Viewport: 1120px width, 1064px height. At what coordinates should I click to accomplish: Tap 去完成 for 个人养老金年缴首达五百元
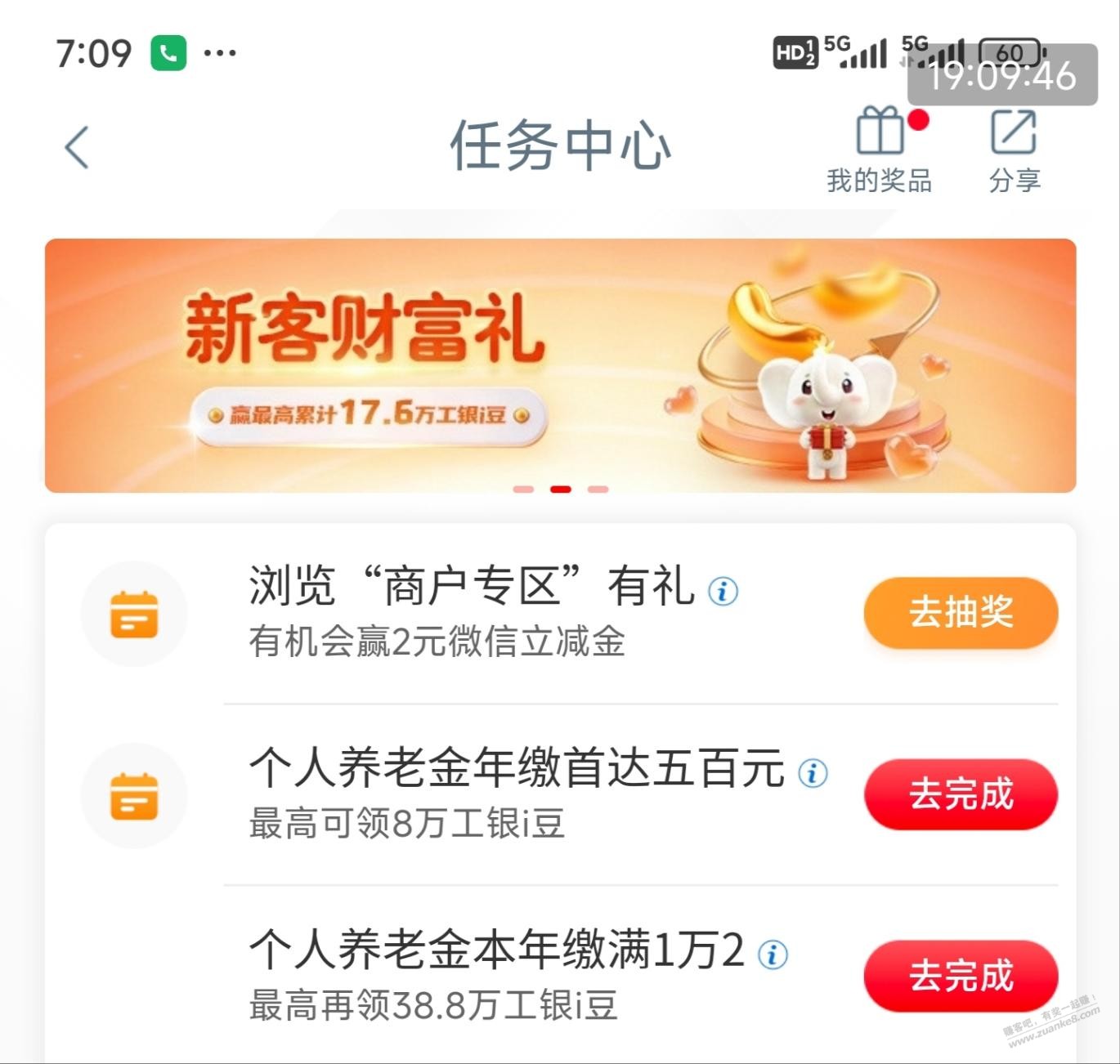[961, 794]
